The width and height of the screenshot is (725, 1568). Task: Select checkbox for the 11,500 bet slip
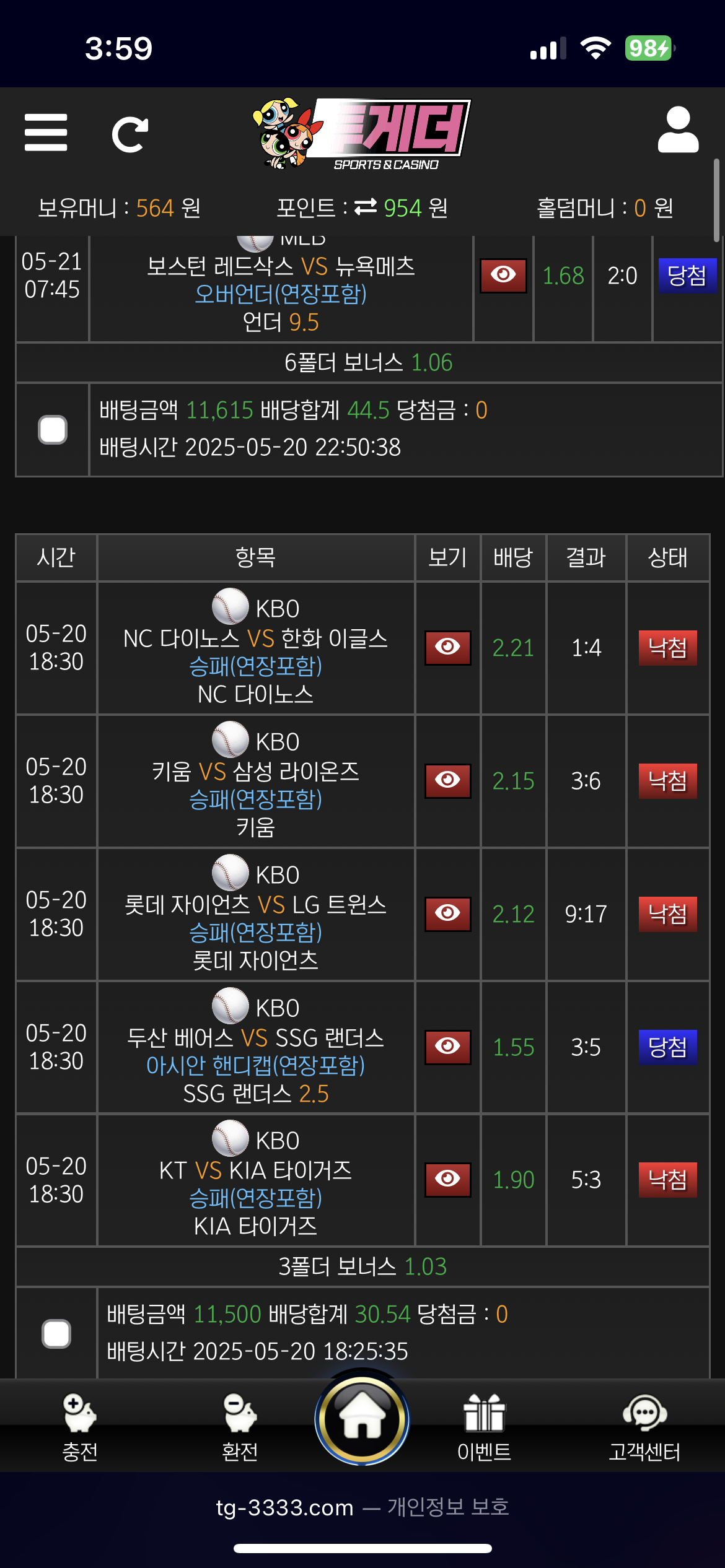point(56,1333)
